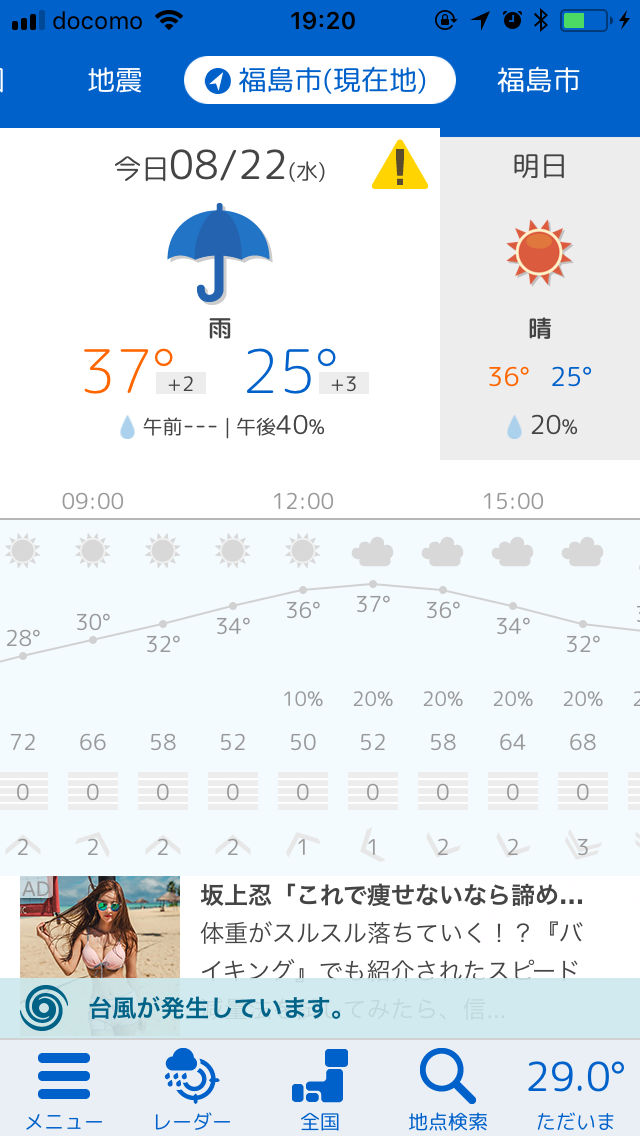Open the yellow weather warning icon
Image resolution: width=640 pixels, height=1136 pixels.
pos(399,166)
